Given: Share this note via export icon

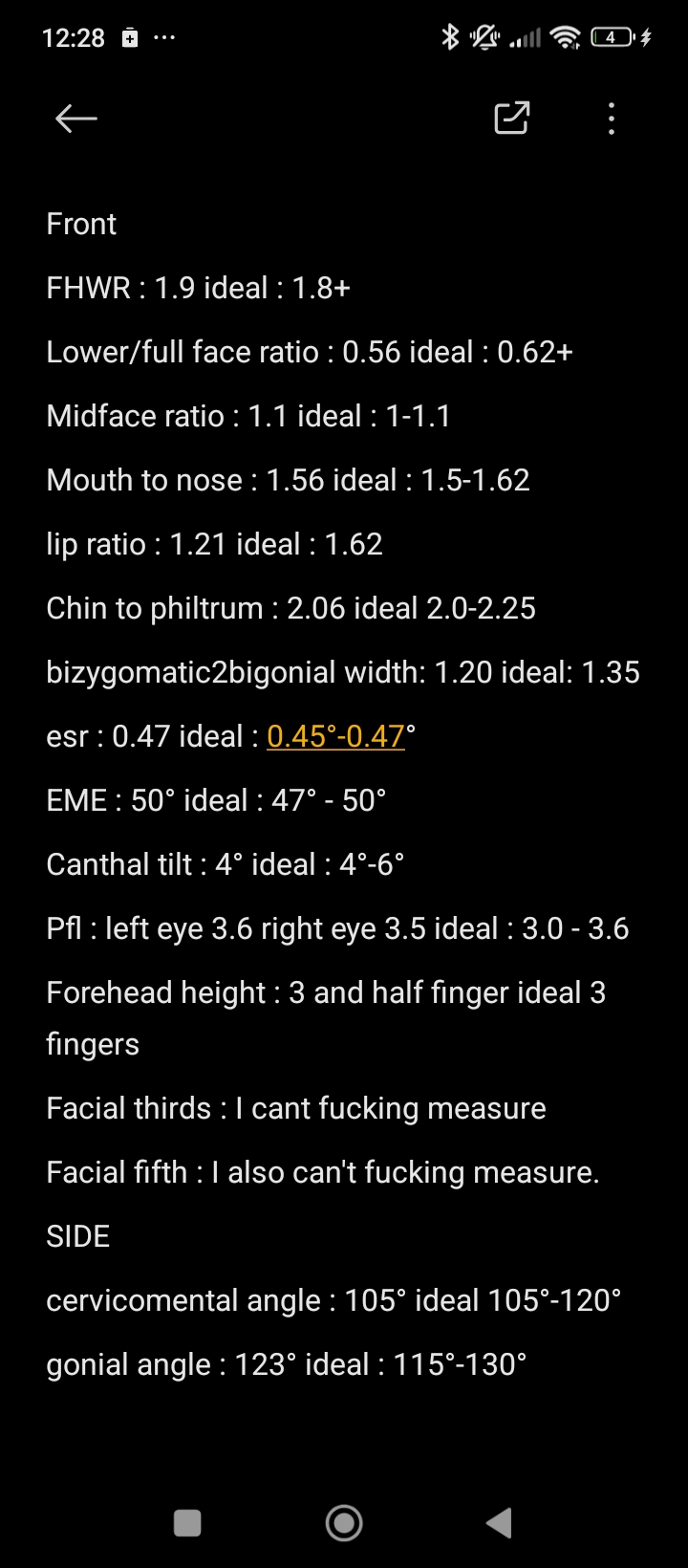Looking at the screenshot, I should click(511, 119).
